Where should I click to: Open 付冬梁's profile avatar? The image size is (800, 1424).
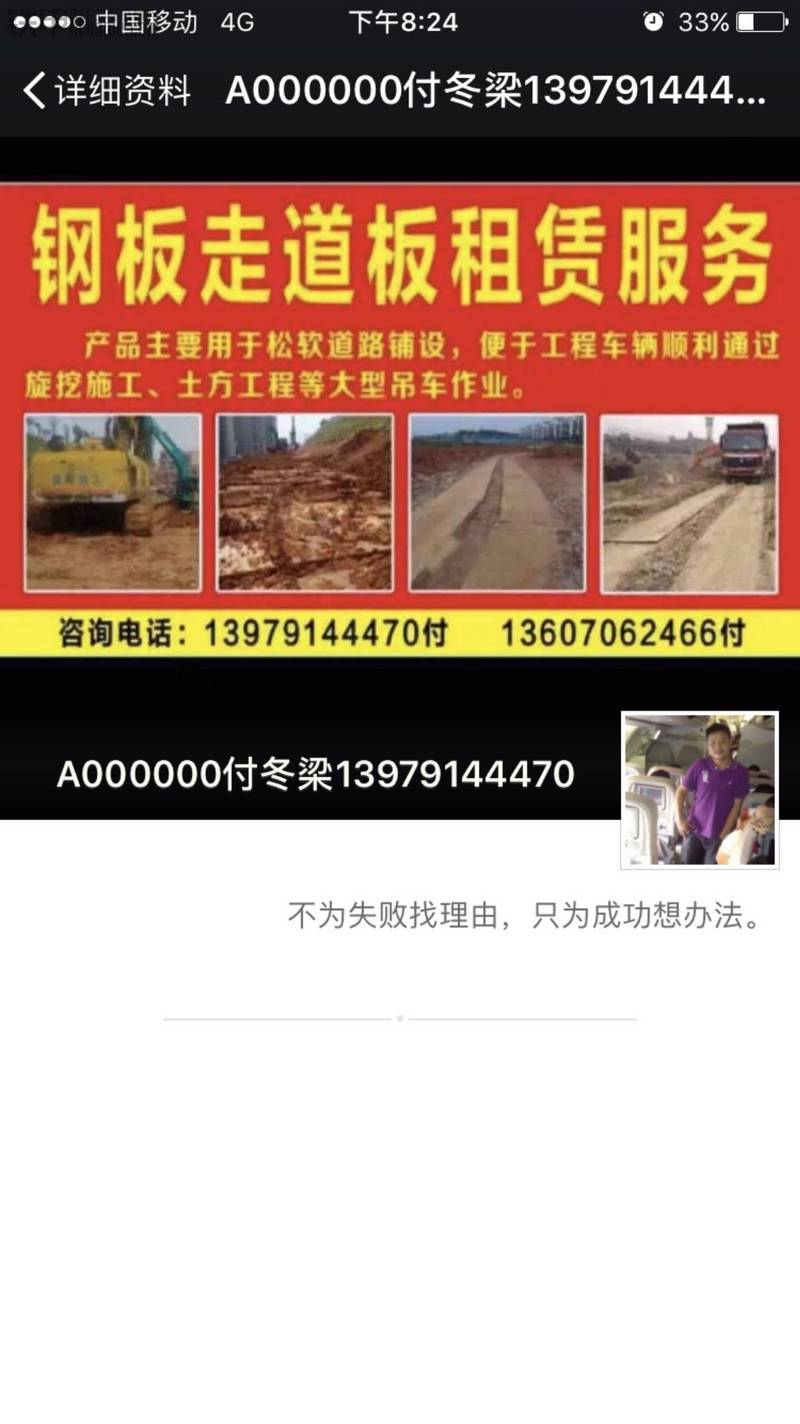(x=699, y=790)
